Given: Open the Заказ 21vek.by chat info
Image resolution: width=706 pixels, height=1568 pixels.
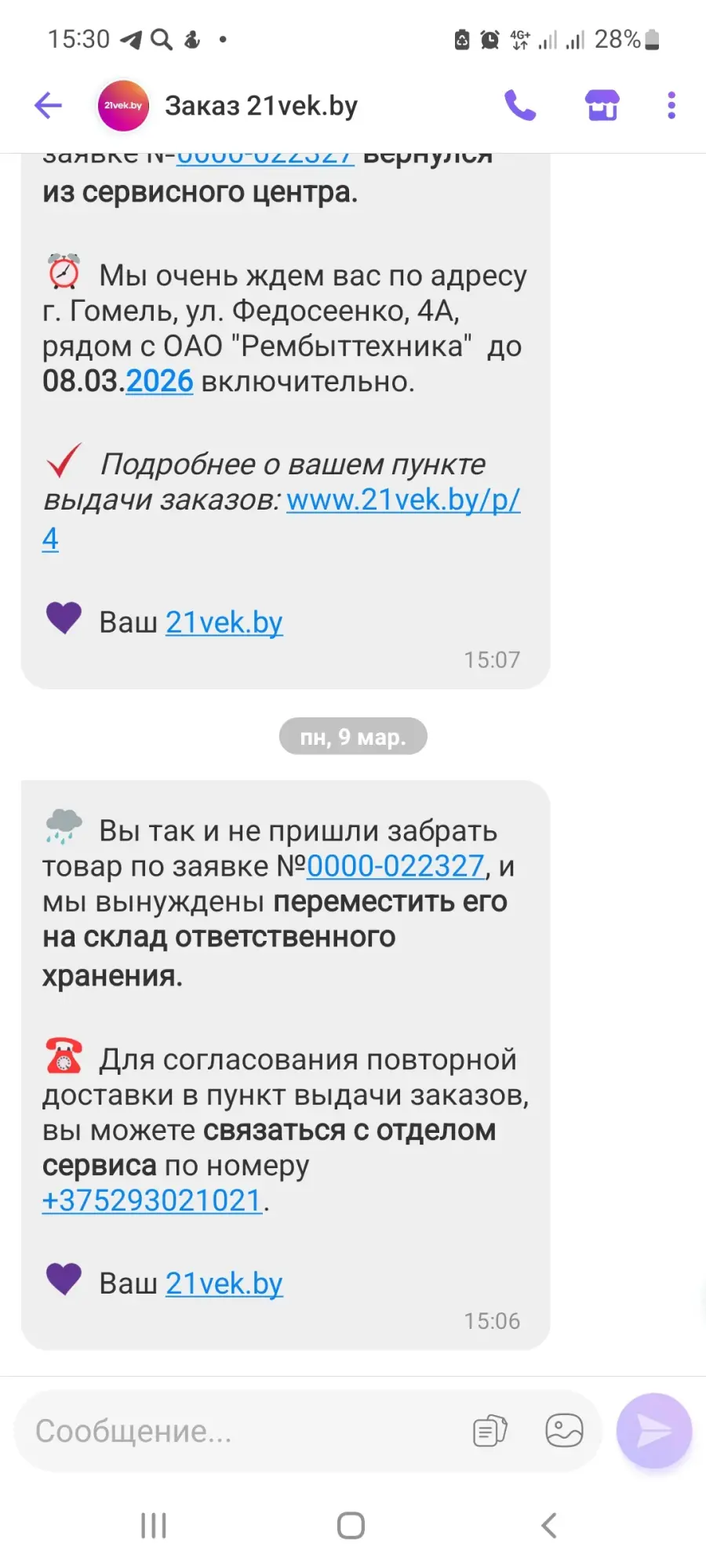Looking at the screenshot, I should tap(260, 105).
